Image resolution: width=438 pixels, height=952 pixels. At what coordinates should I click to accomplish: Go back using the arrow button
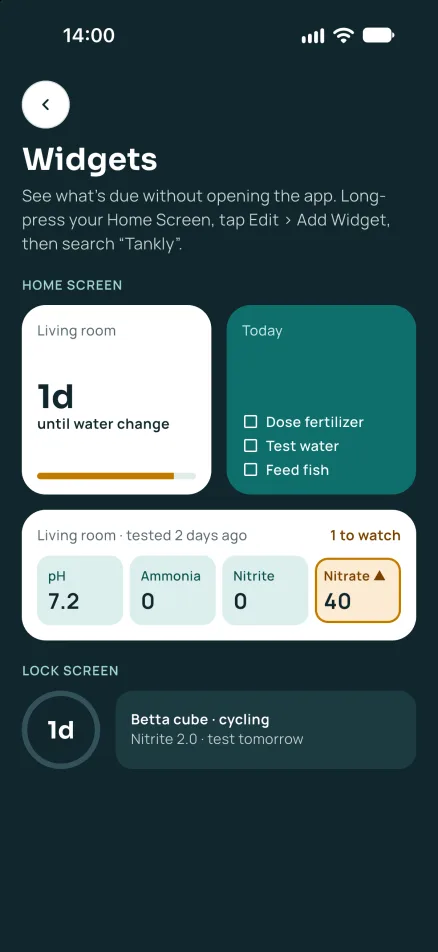point(46,104)
